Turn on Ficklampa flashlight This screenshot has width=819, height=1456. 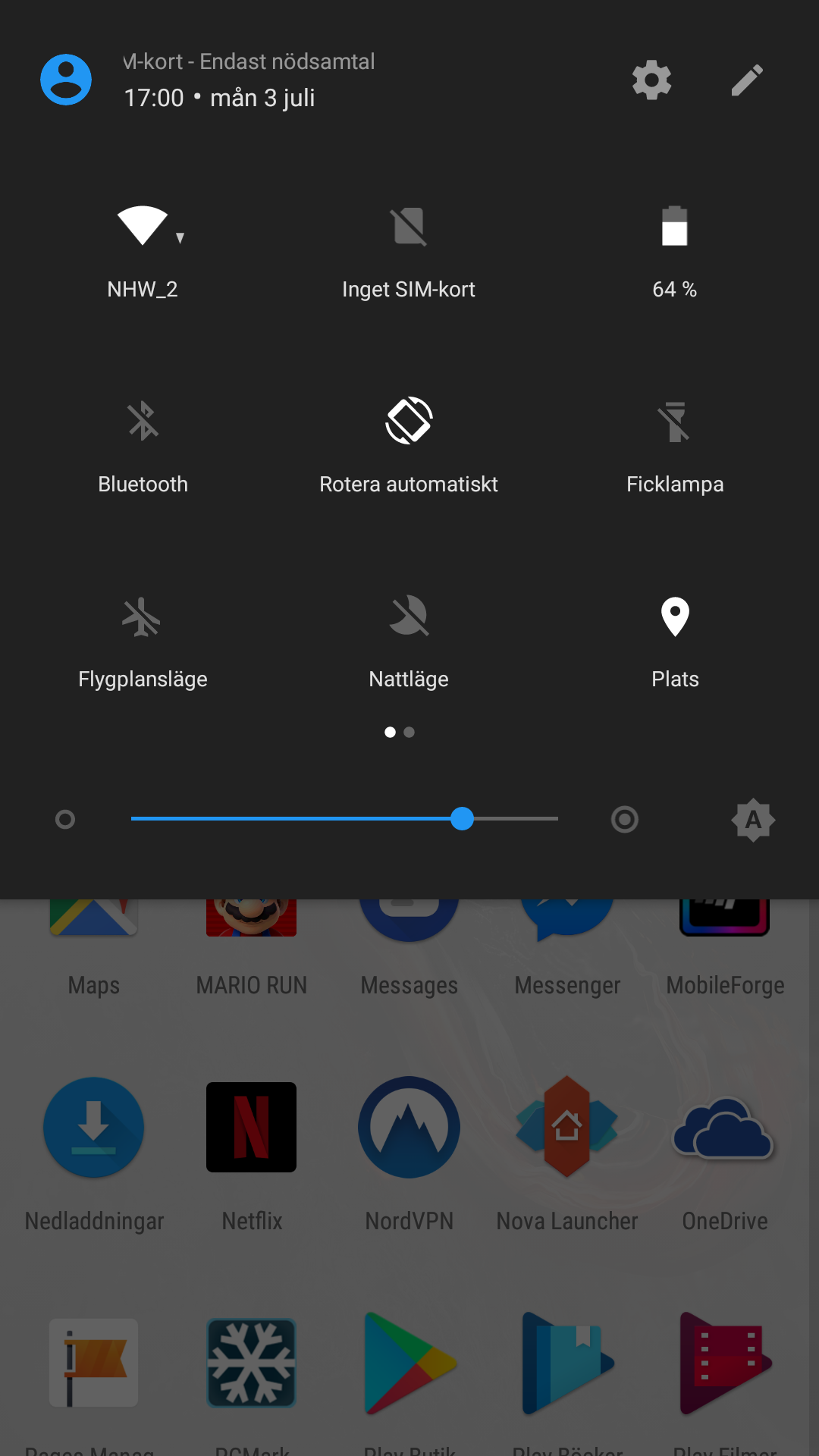[674, 422]
